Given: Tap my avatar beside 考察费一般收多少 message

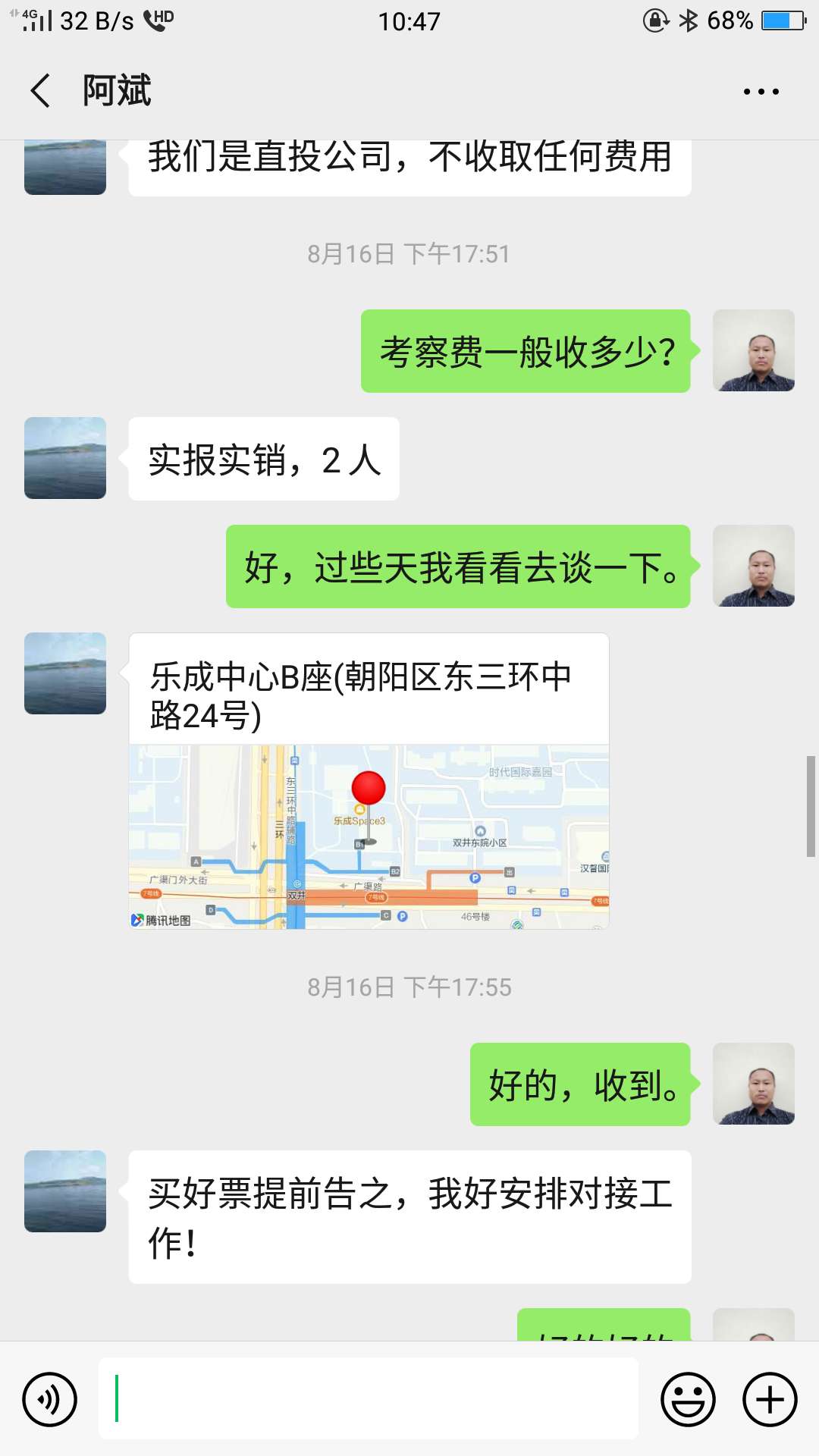Looking at the screenshot, I should click(x=754, y=350).
